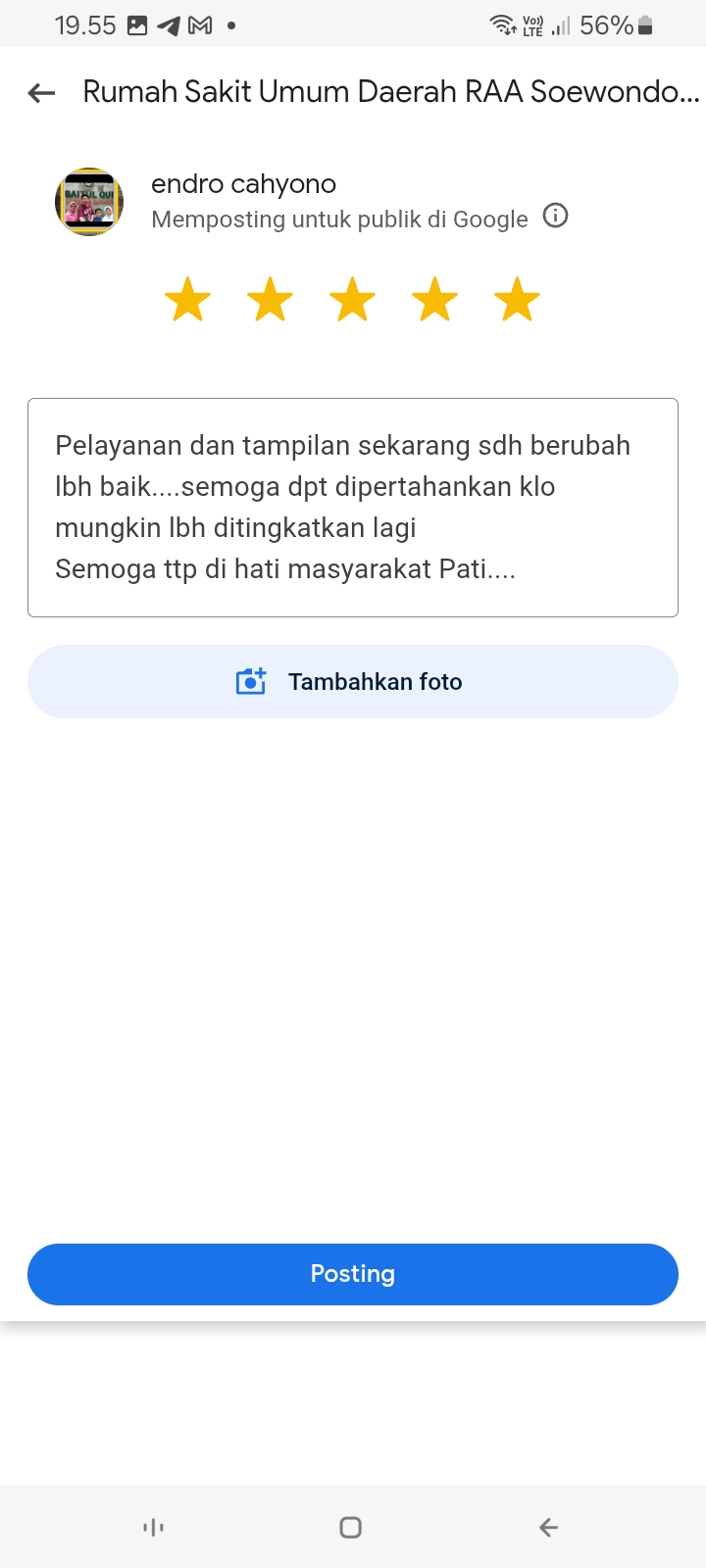This screenshot has width=706, height=1568.
Task: Tap Tambahkan foto to add a photo
Action: coord(353,681)
